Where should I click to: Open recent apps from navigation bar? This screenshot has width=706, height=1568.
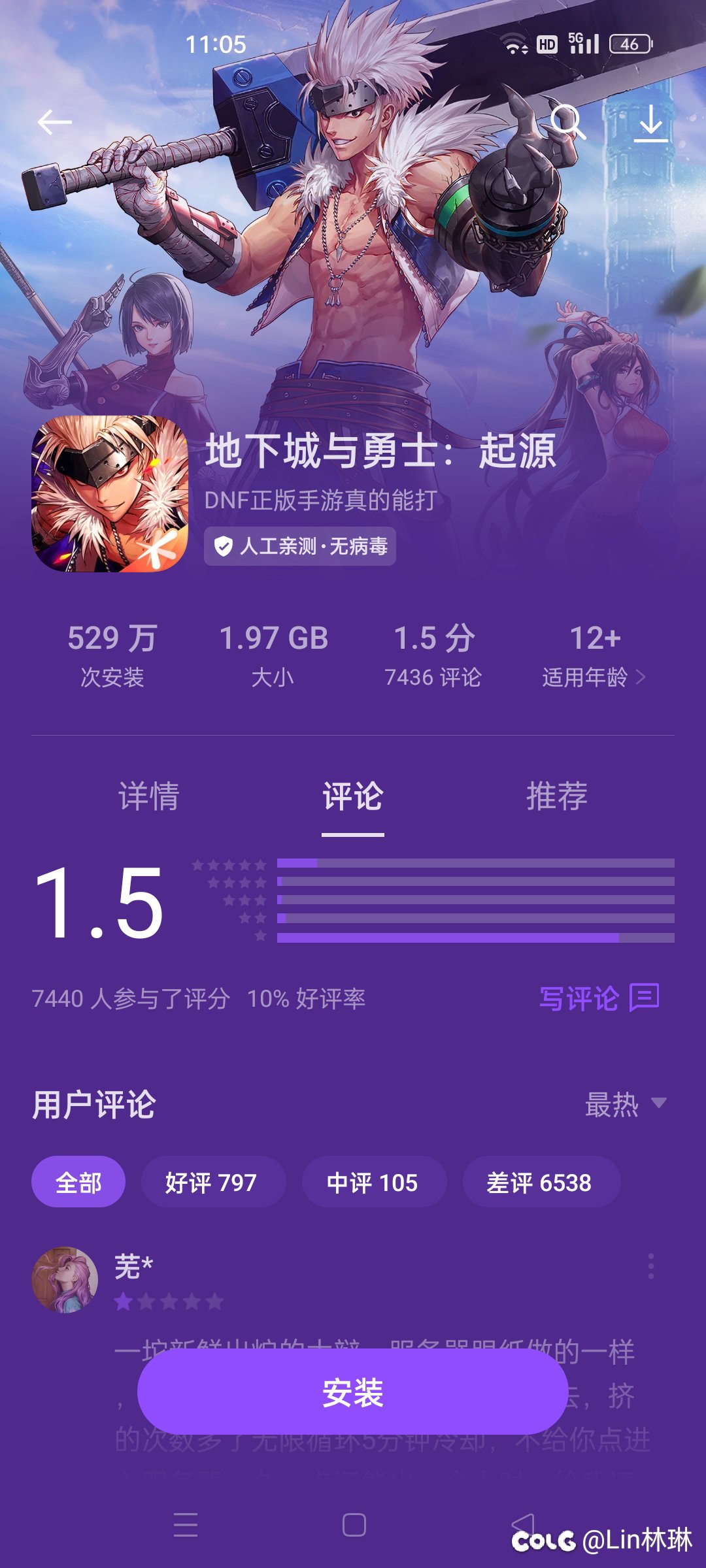click(x=186, y=1525)
